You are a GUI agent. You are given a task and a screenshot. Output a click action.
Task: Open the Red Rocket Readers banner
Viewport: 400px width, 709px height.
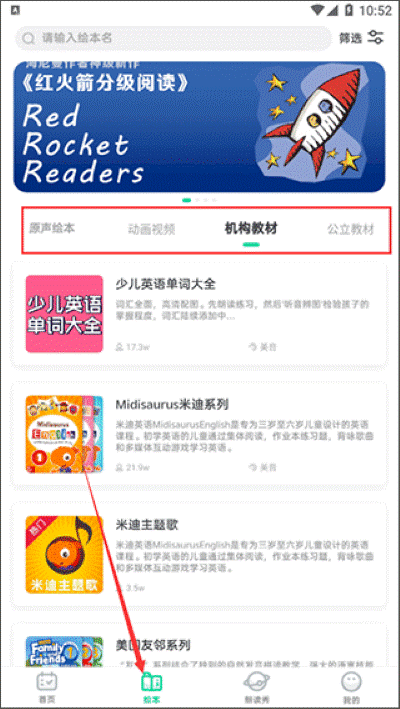tap(199, 127)
